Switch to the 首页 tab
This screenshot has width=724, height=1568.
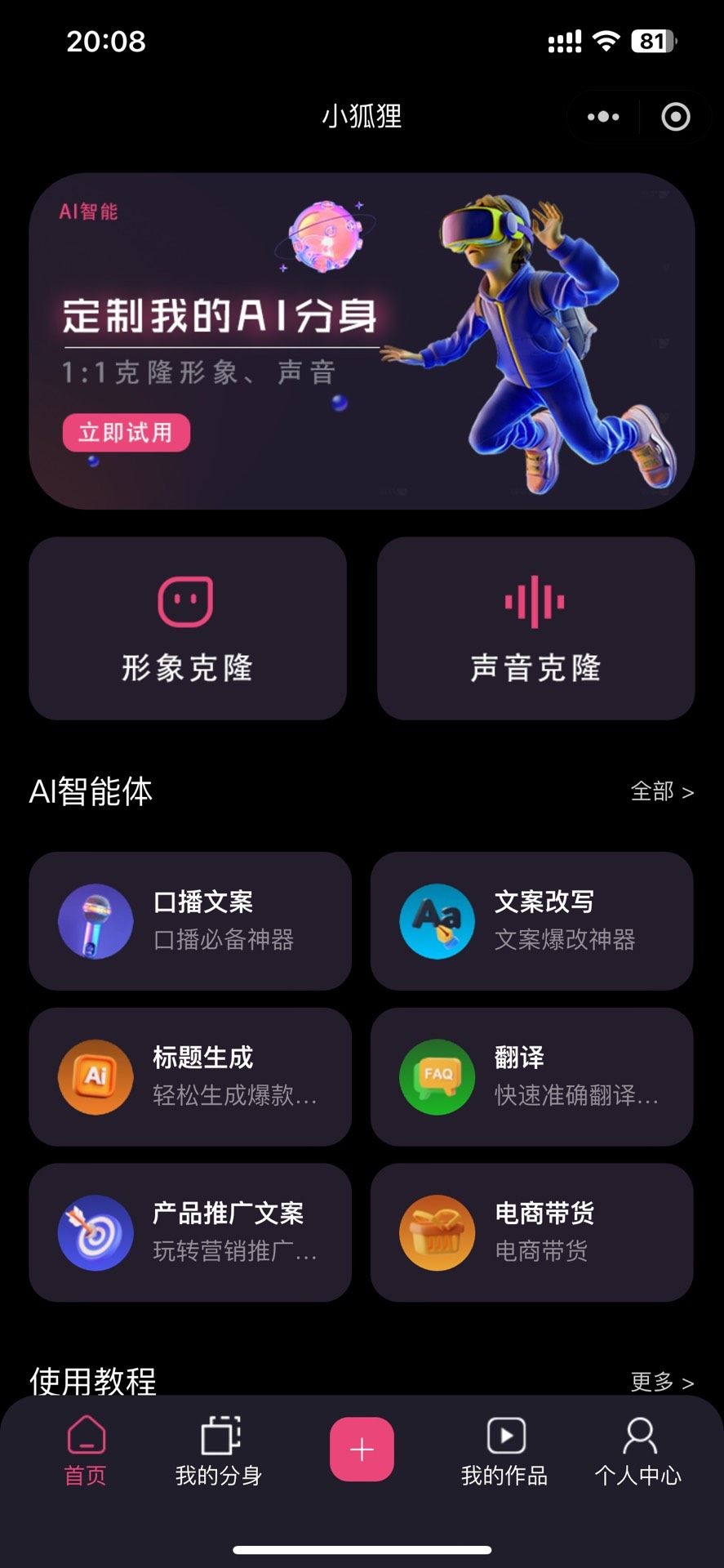[x=86, y=1451]
